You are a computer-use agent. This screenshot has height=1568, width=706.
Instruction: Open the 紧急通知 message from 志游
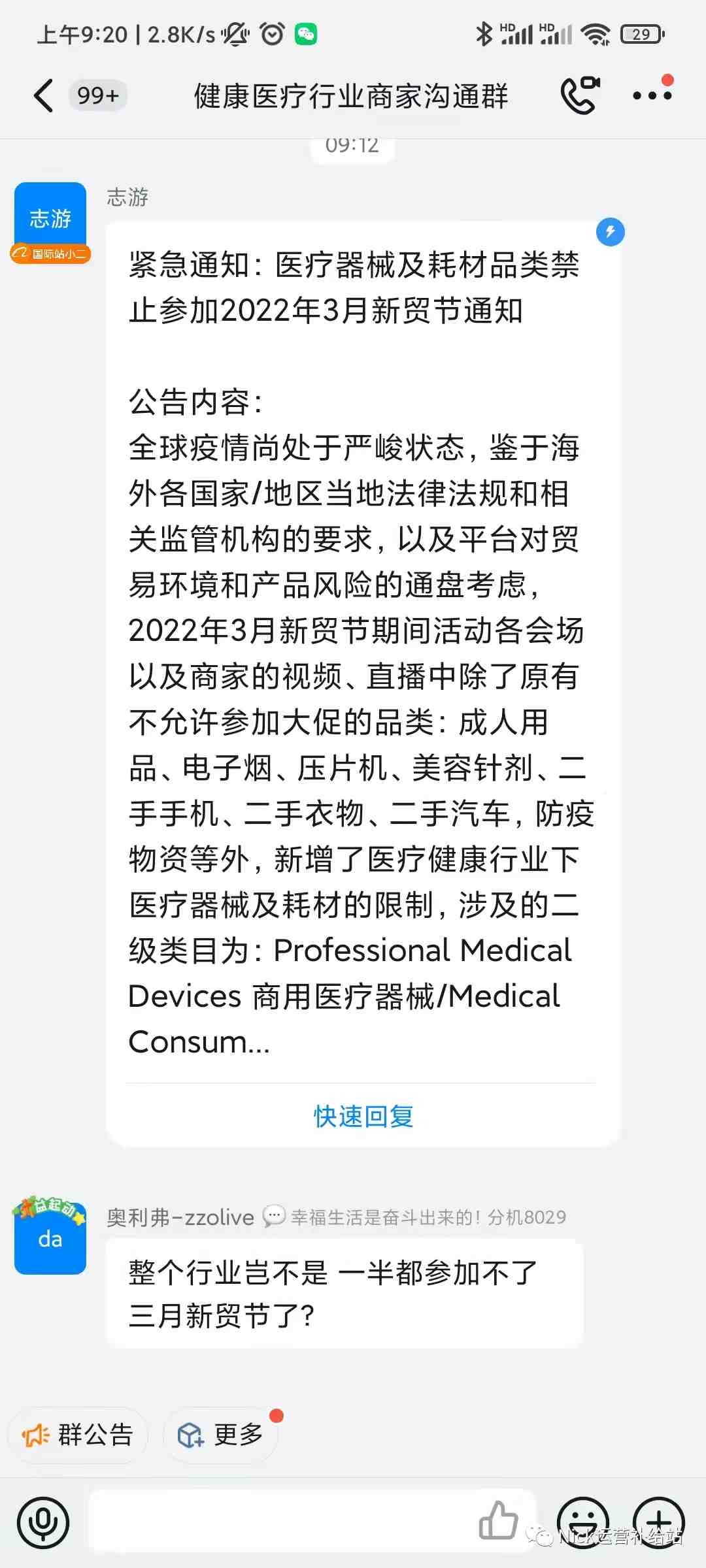coord(361,653)
